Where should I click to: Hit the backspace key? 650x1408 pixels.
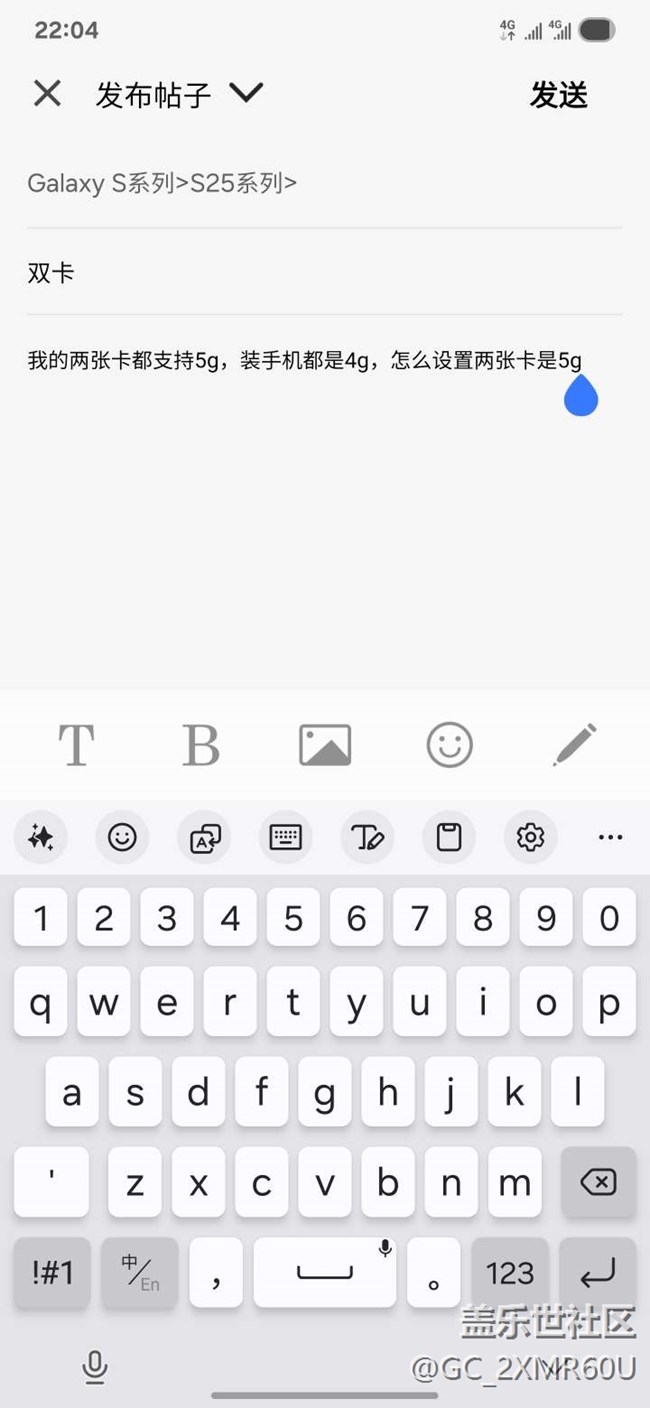[x=598, y=1183]
